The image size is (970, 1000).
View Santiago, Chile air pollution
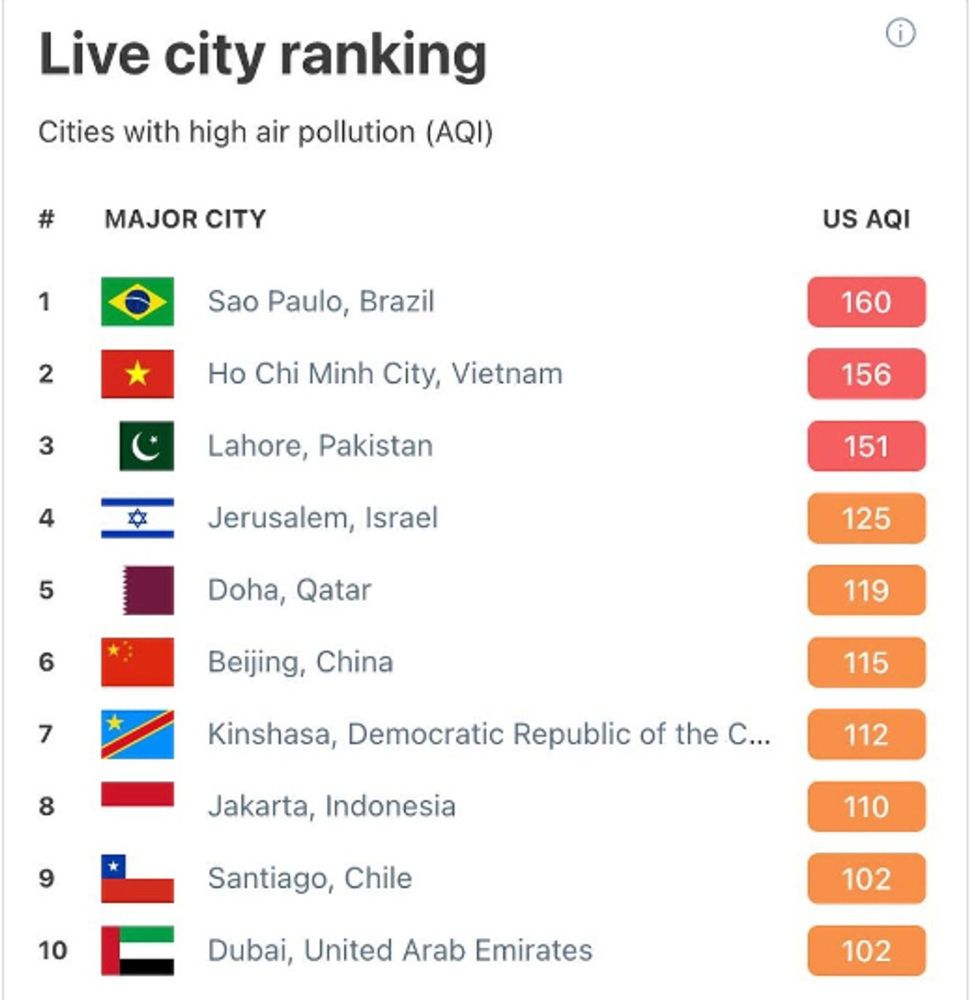pos(310,878)
